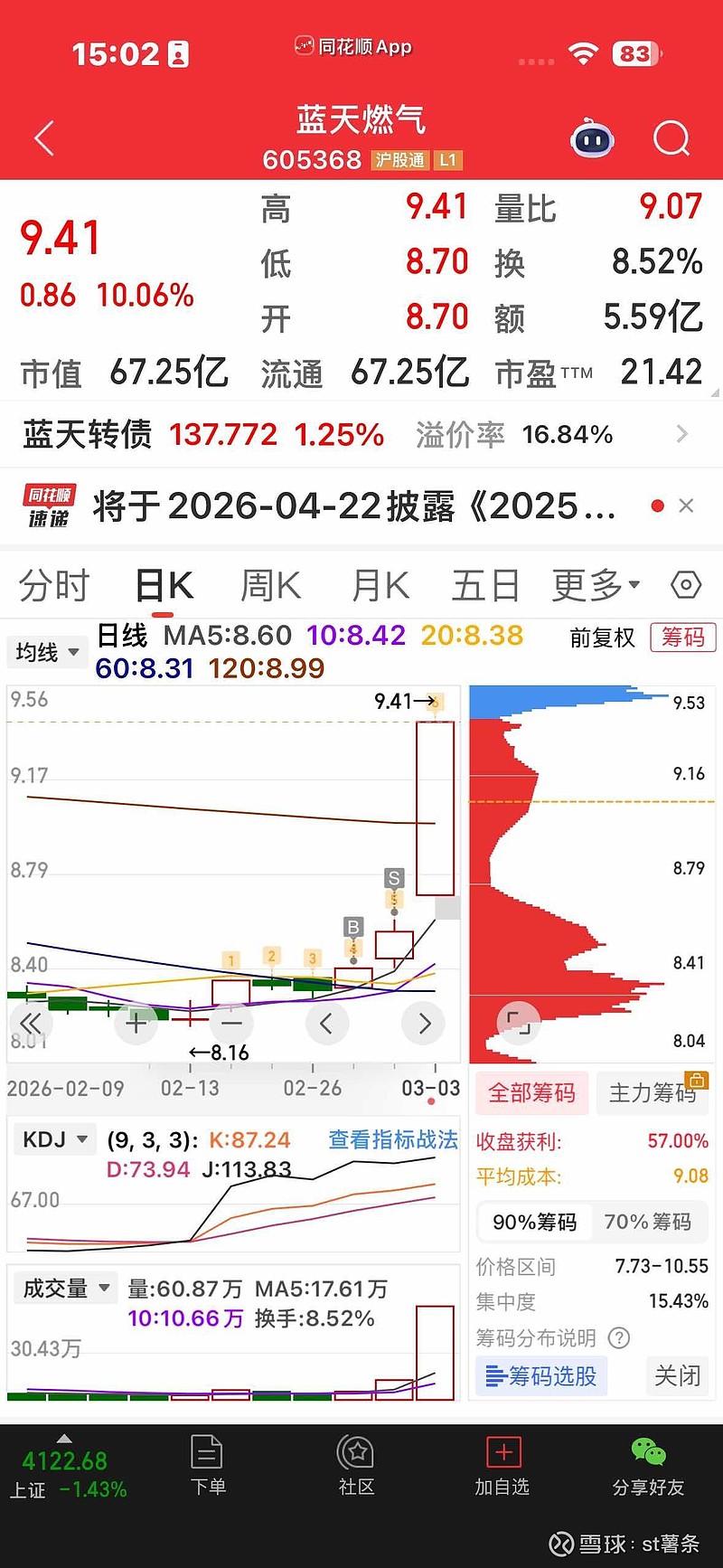Dismiss the 同花顺速递 announcement banner
This screenshot has height=1568, width=723.
point(686,506)
